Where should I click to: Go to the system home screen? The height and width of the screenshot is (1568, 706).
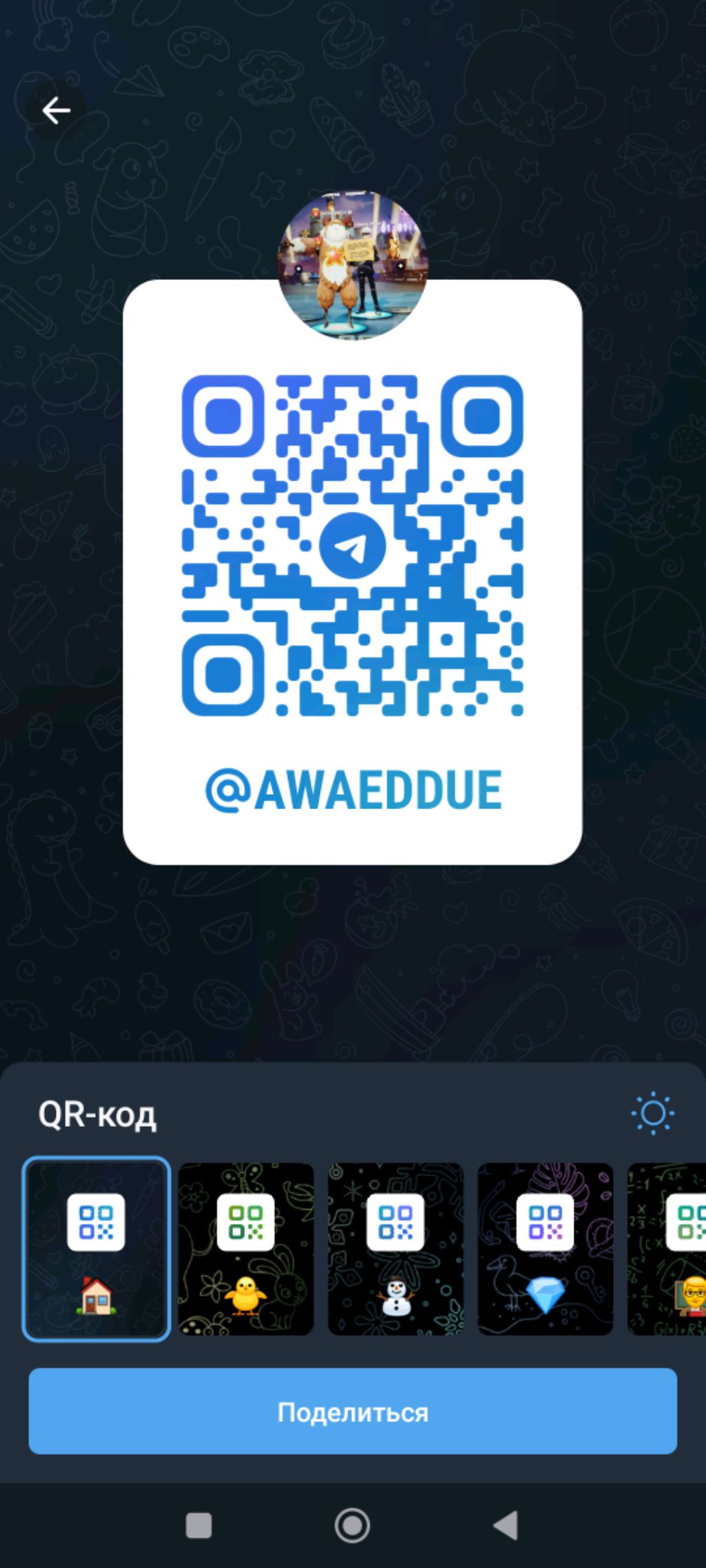(352, 1525)
